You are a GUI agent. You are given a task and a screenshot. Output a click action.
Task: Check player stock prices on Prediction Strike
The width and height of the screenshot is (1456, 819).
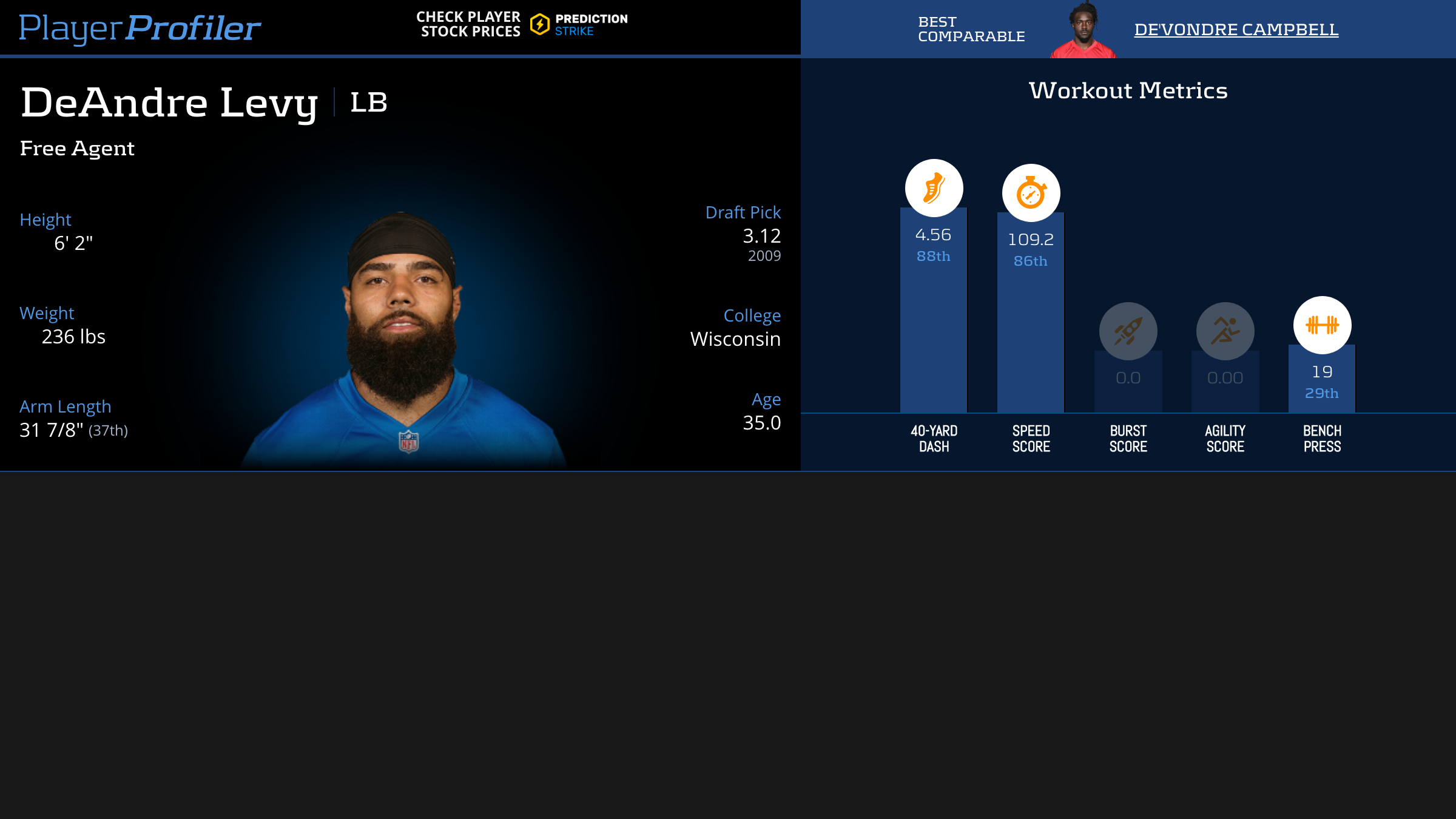pyautogui.click(x=522, y=24)
